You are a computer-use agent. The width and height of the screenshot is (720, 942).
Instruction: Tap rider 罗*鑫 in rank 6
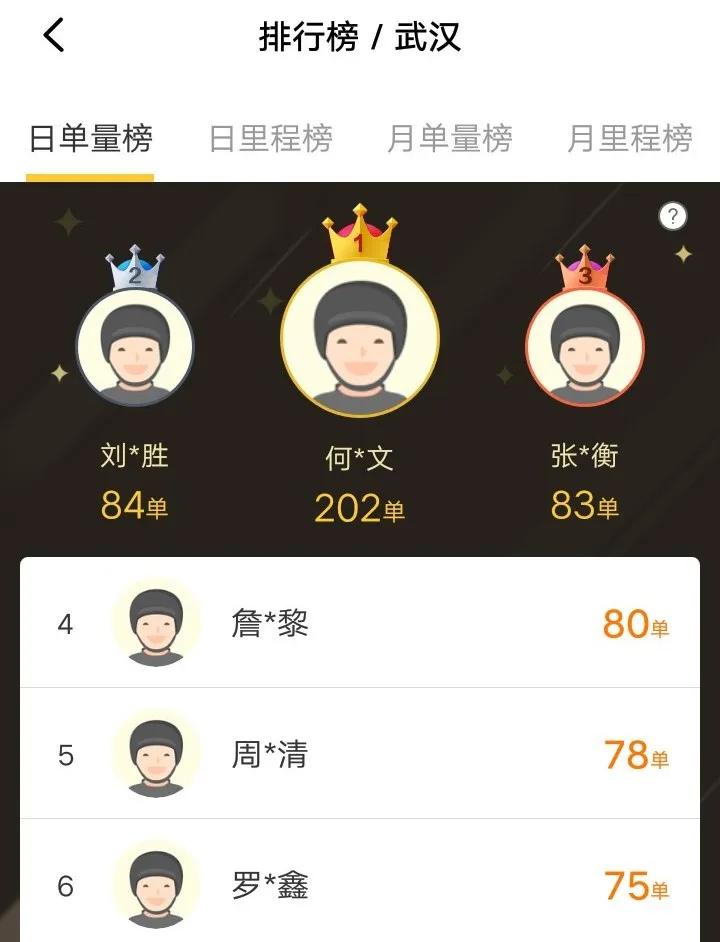click(270, 884)
